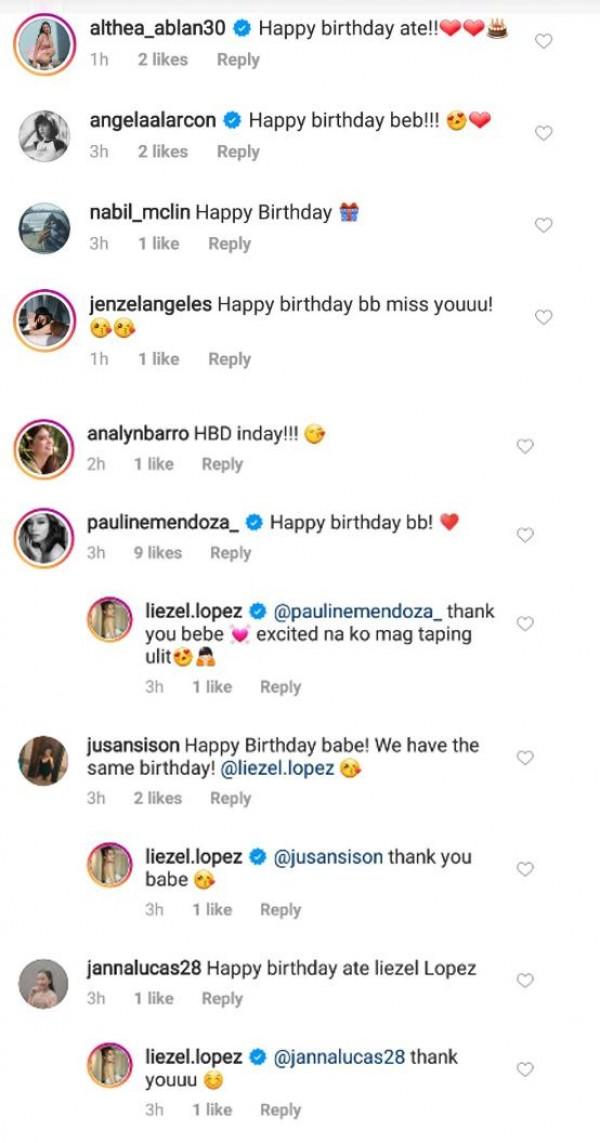Like jenzelangeles' miss youuu comment
Viewport: 600px width, 1143px height.
pos(544,317)
